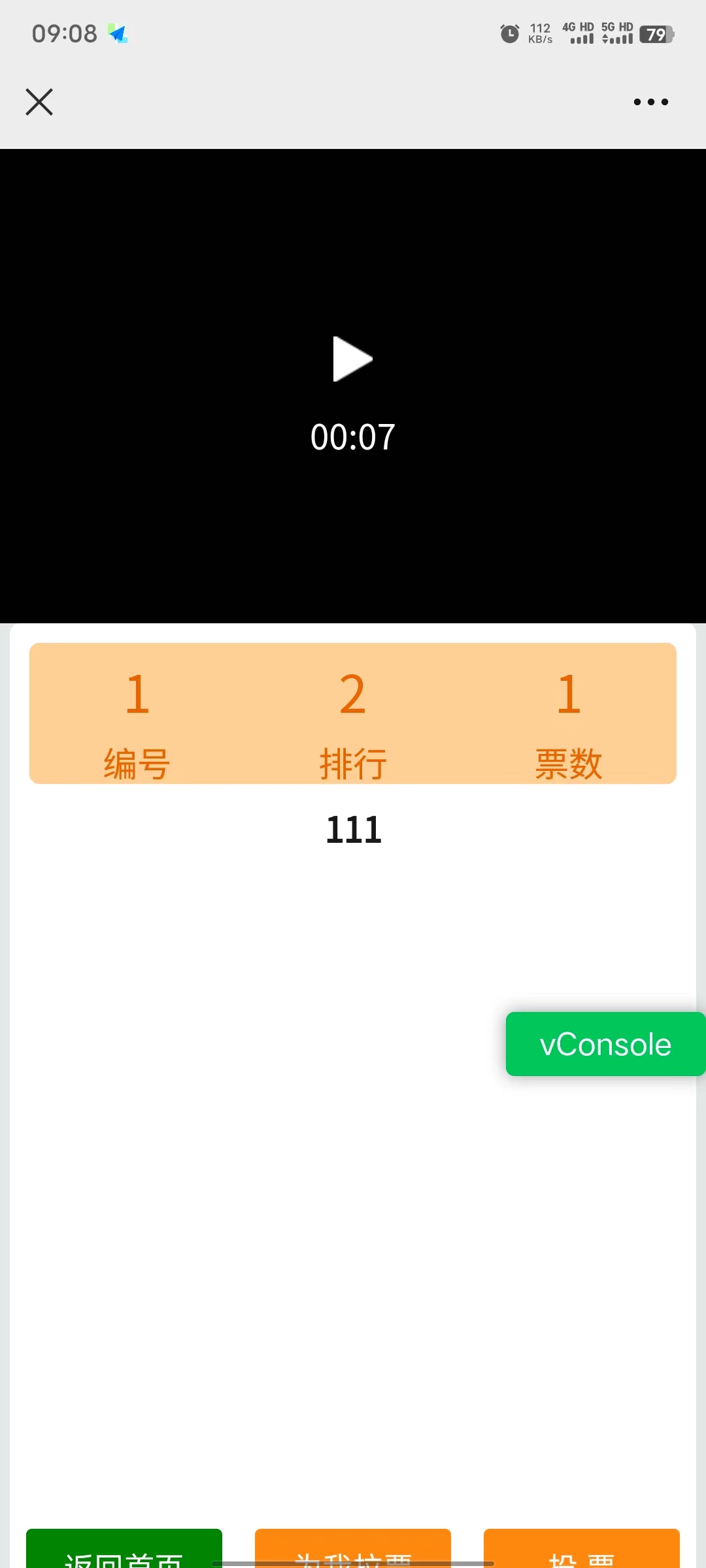This screenshot has height=1568, width=706.
Task: Open the three-dot overflow menu
Action: coord(651,102)
